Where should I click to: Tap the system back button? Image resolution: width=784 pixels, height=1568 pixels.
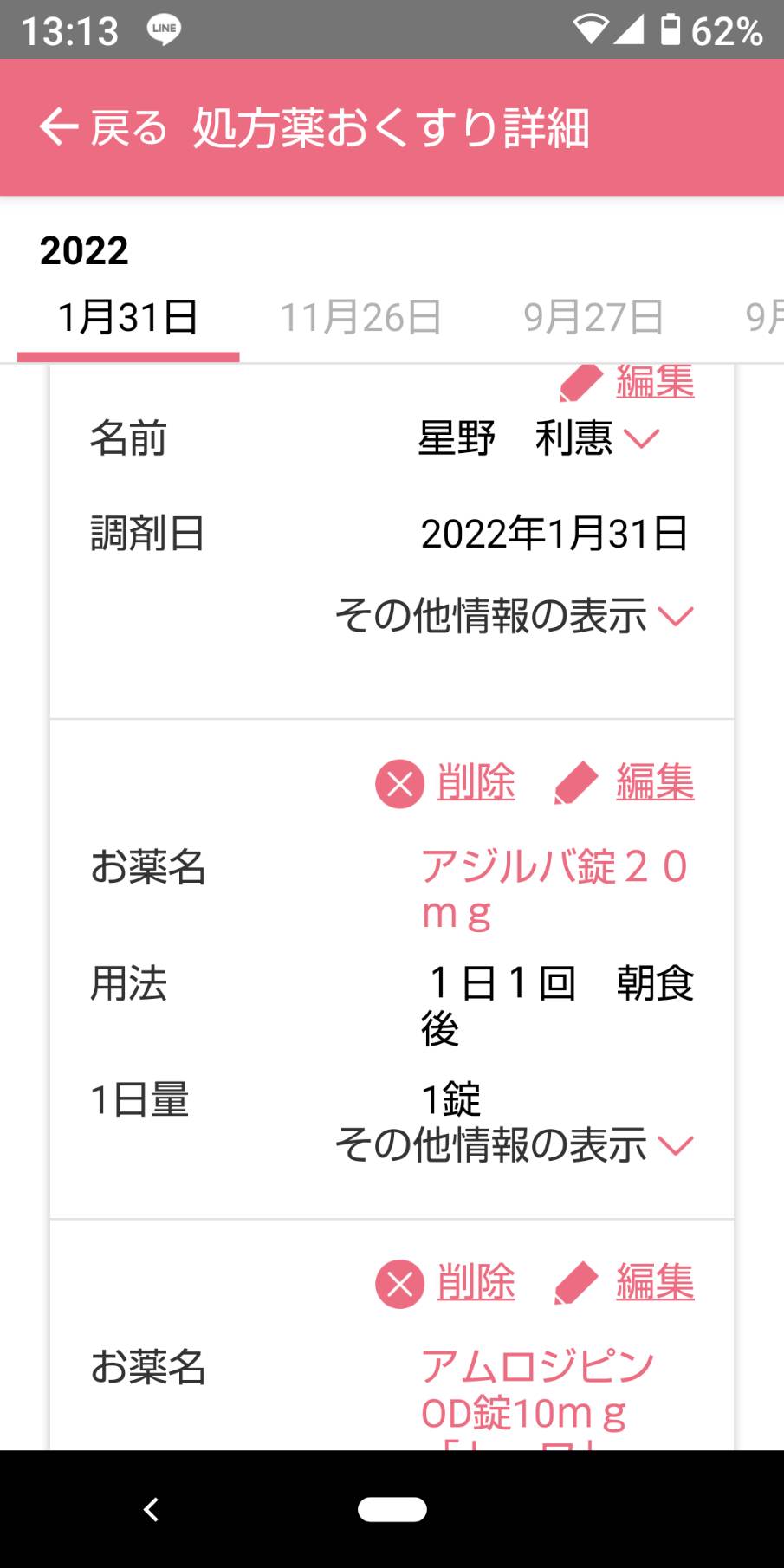[x=151, y=1509]
